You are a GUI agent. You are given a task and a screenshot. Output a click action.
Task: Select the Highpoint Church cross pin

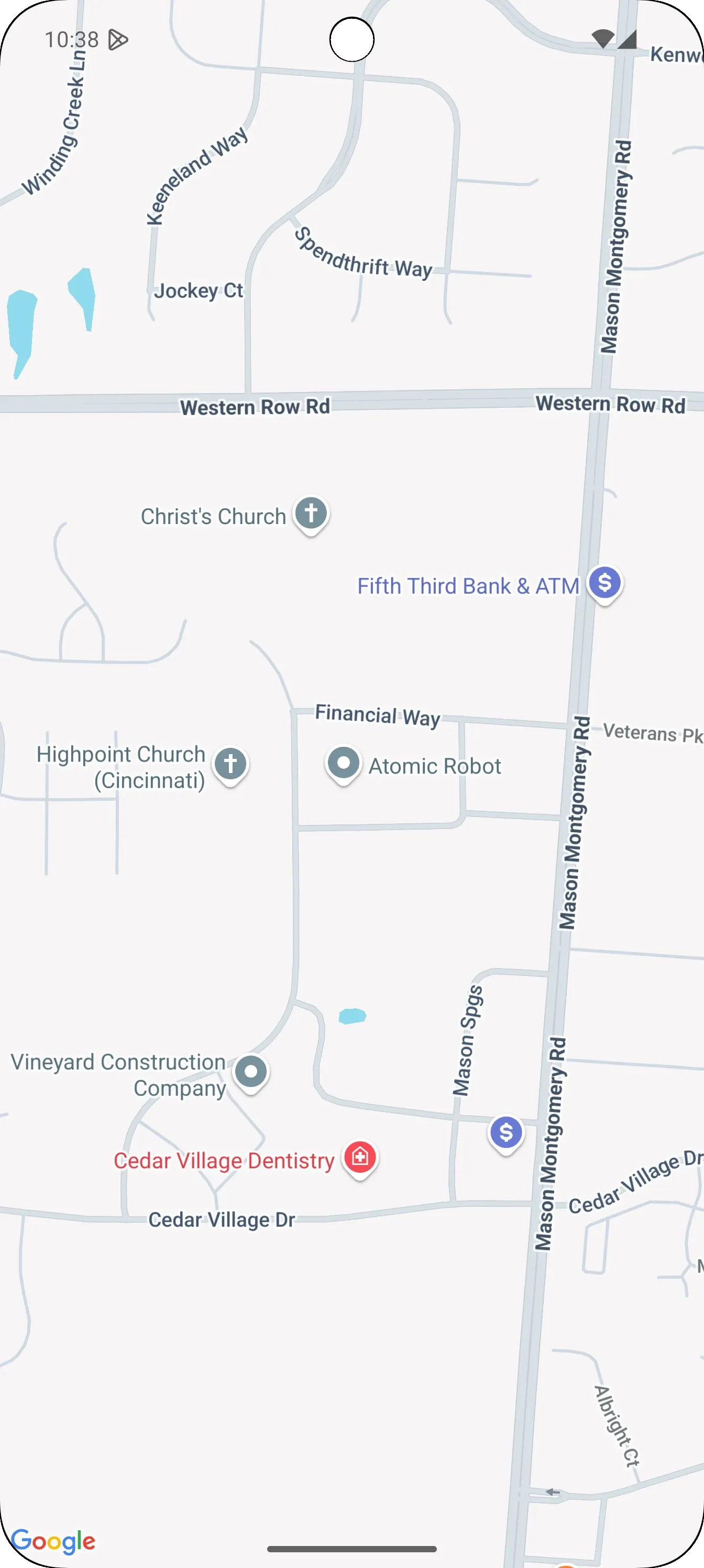point(230,764)
